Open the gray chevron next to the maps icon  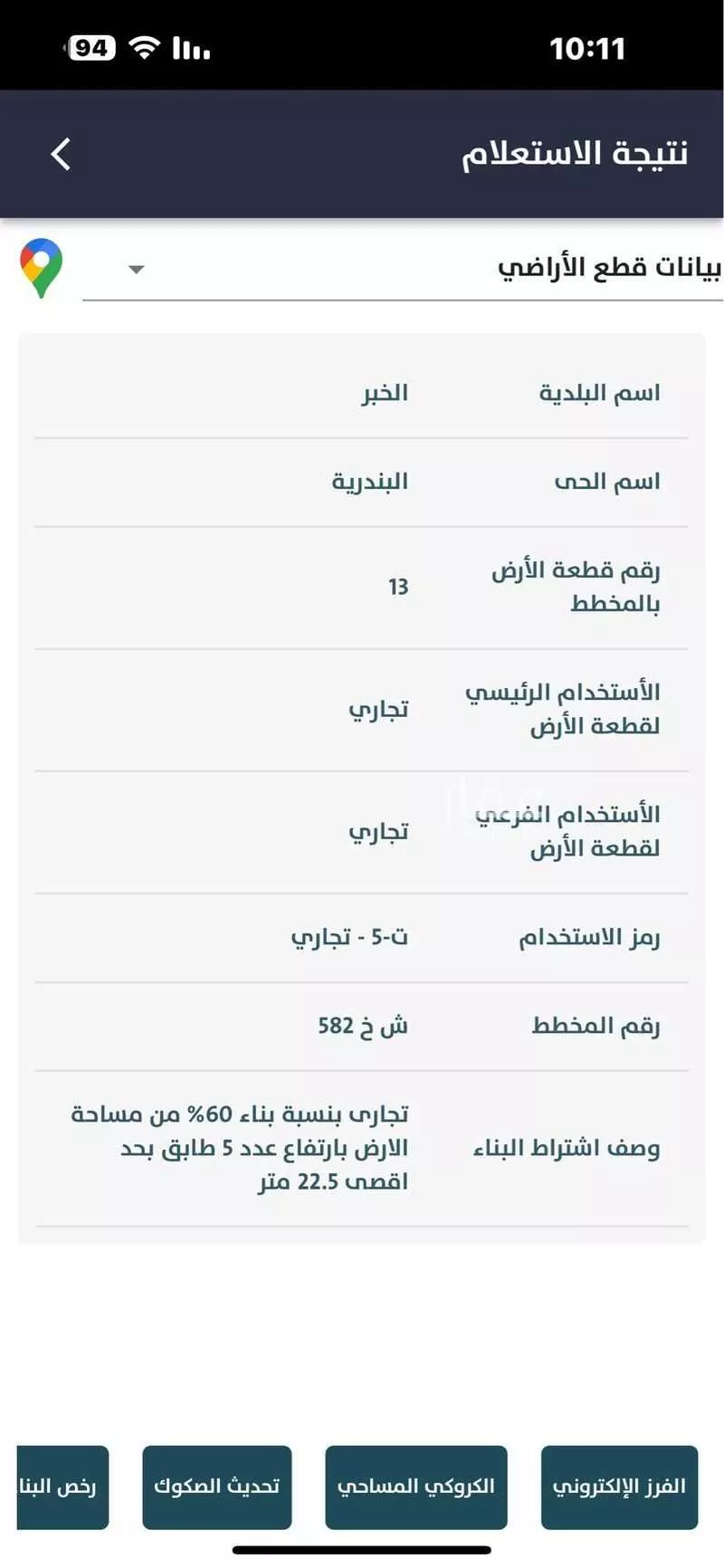click(137, 269)
